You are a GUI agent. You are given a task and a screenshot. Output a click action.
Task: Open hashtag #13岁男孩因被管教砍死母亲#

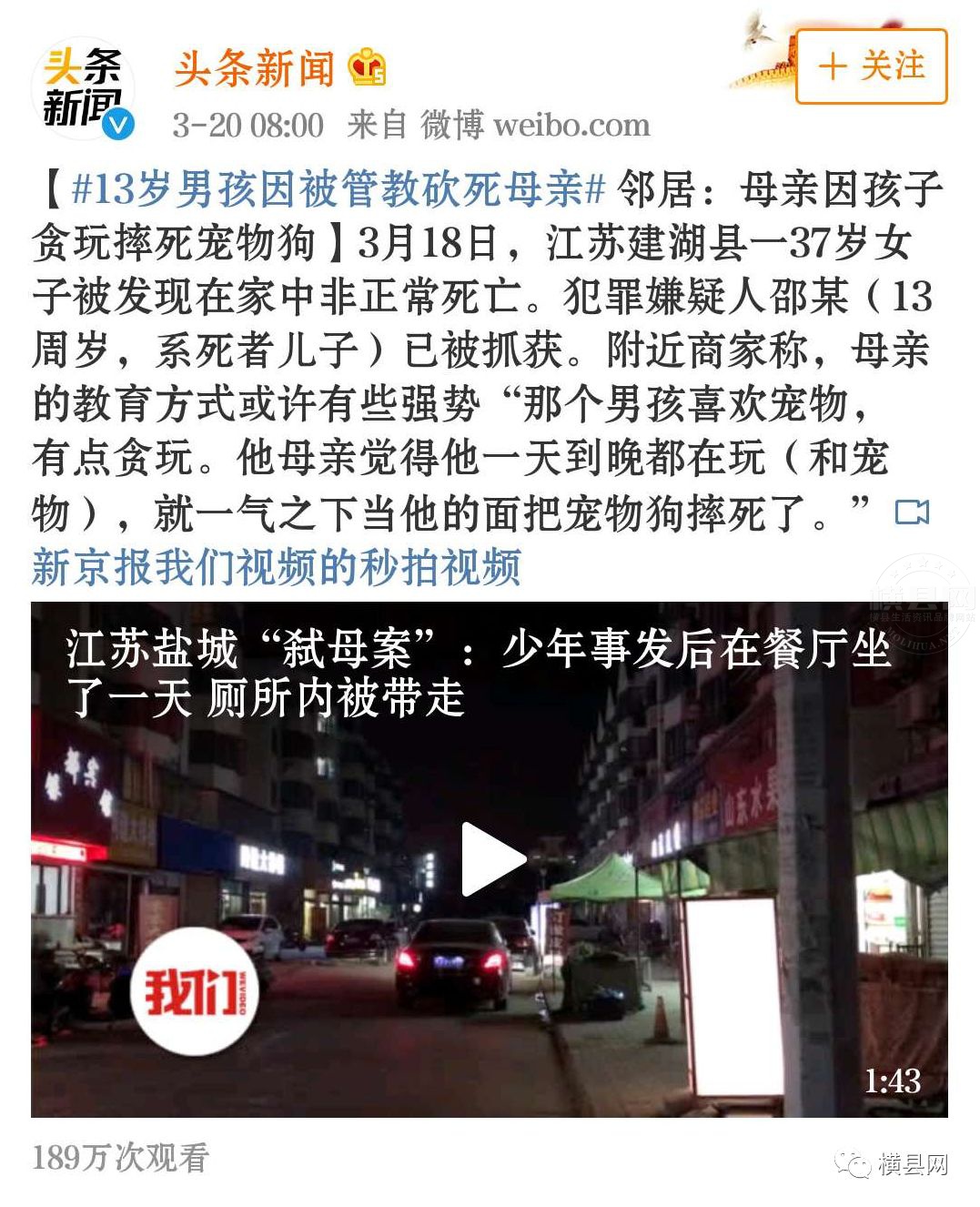(x=337, y=189)
